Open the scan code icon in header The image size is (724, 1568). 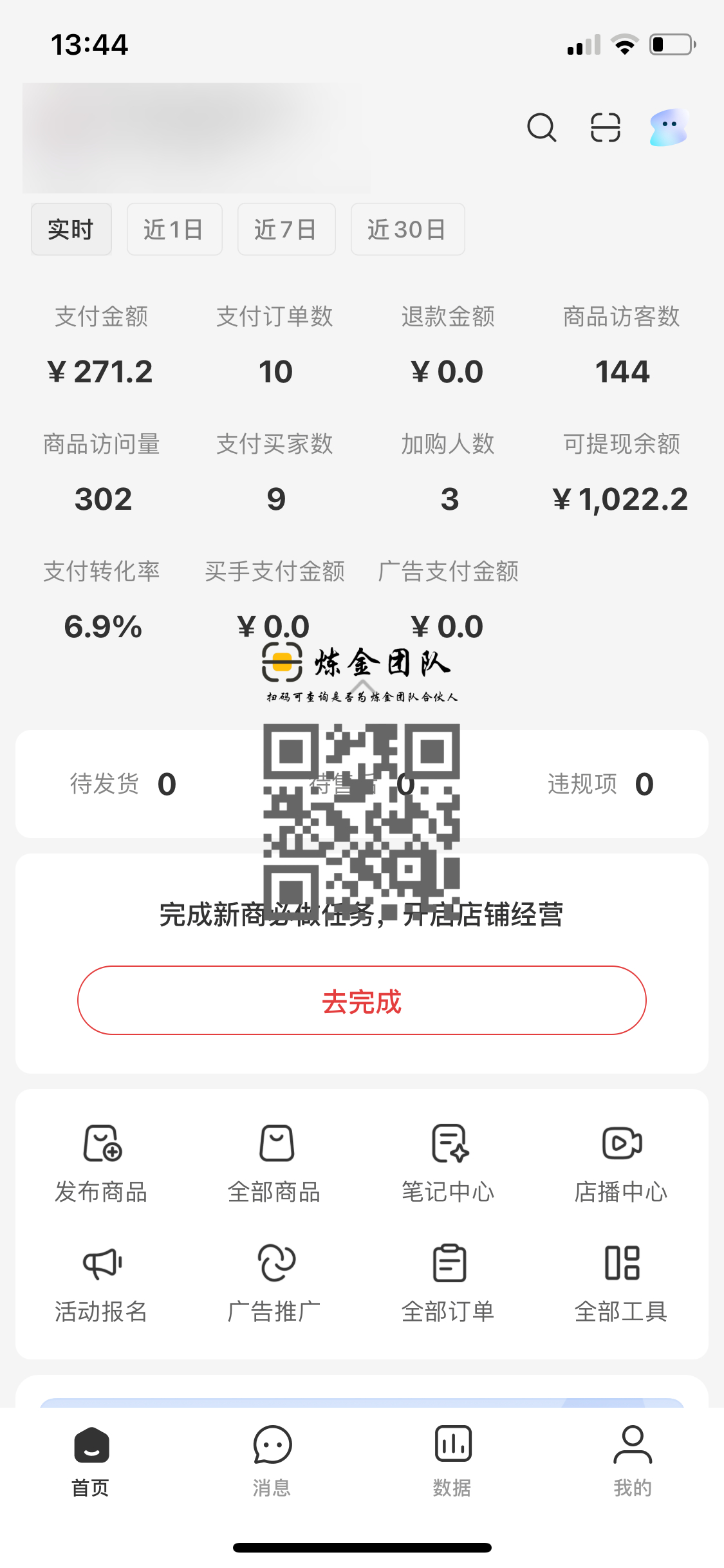tap(604, 128)
